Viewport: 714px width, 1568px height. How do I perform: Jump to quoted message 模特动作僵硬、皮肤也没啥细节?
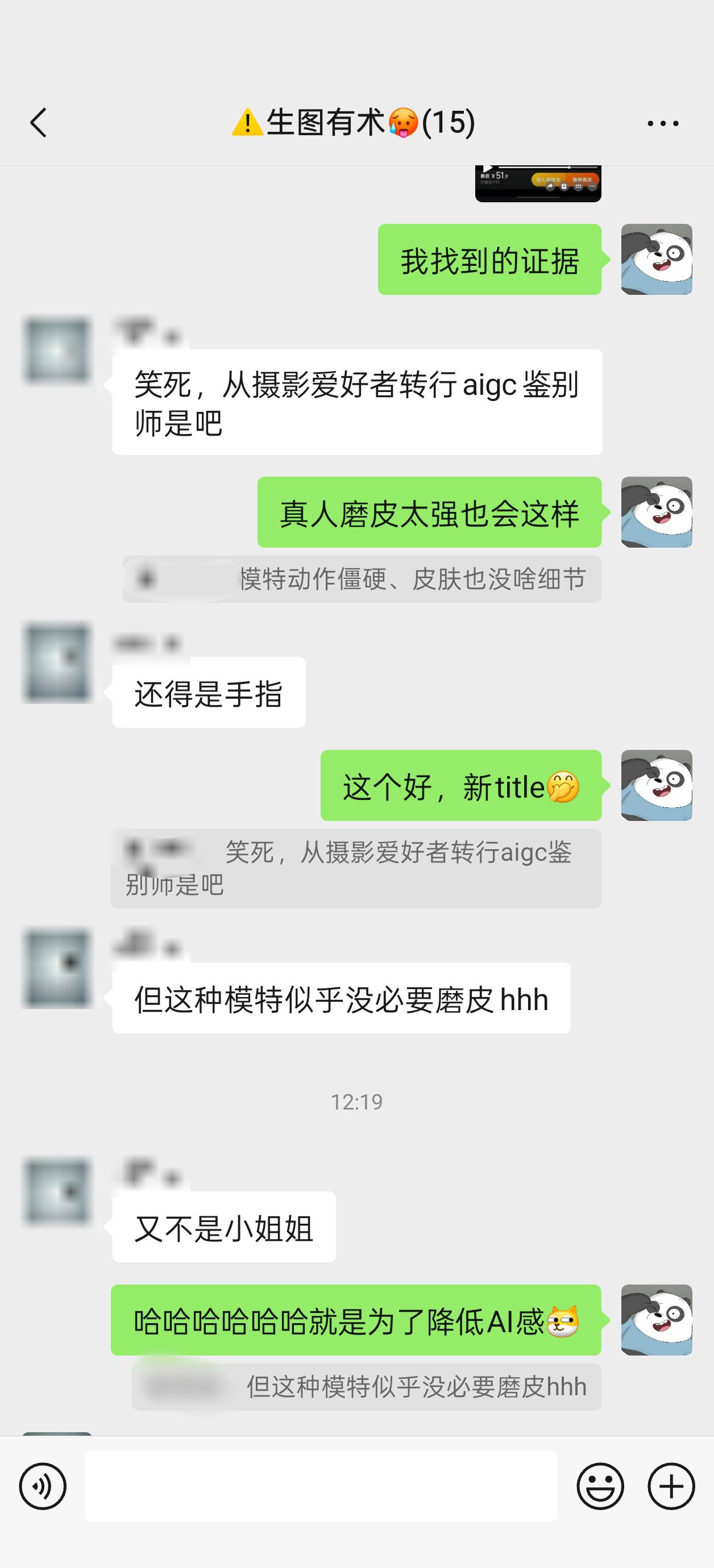(362, 579)
